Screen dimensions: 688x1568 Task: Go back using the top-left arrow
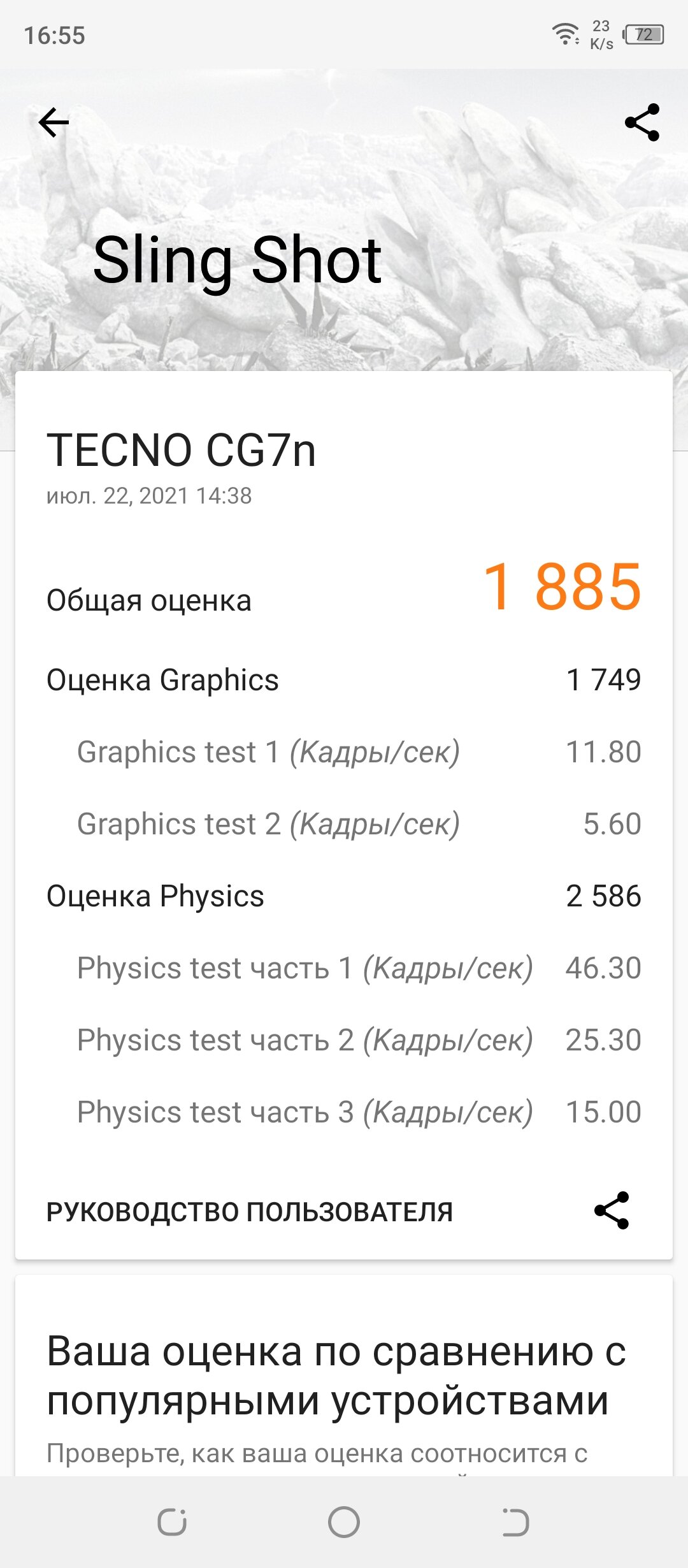pos(54,122)
